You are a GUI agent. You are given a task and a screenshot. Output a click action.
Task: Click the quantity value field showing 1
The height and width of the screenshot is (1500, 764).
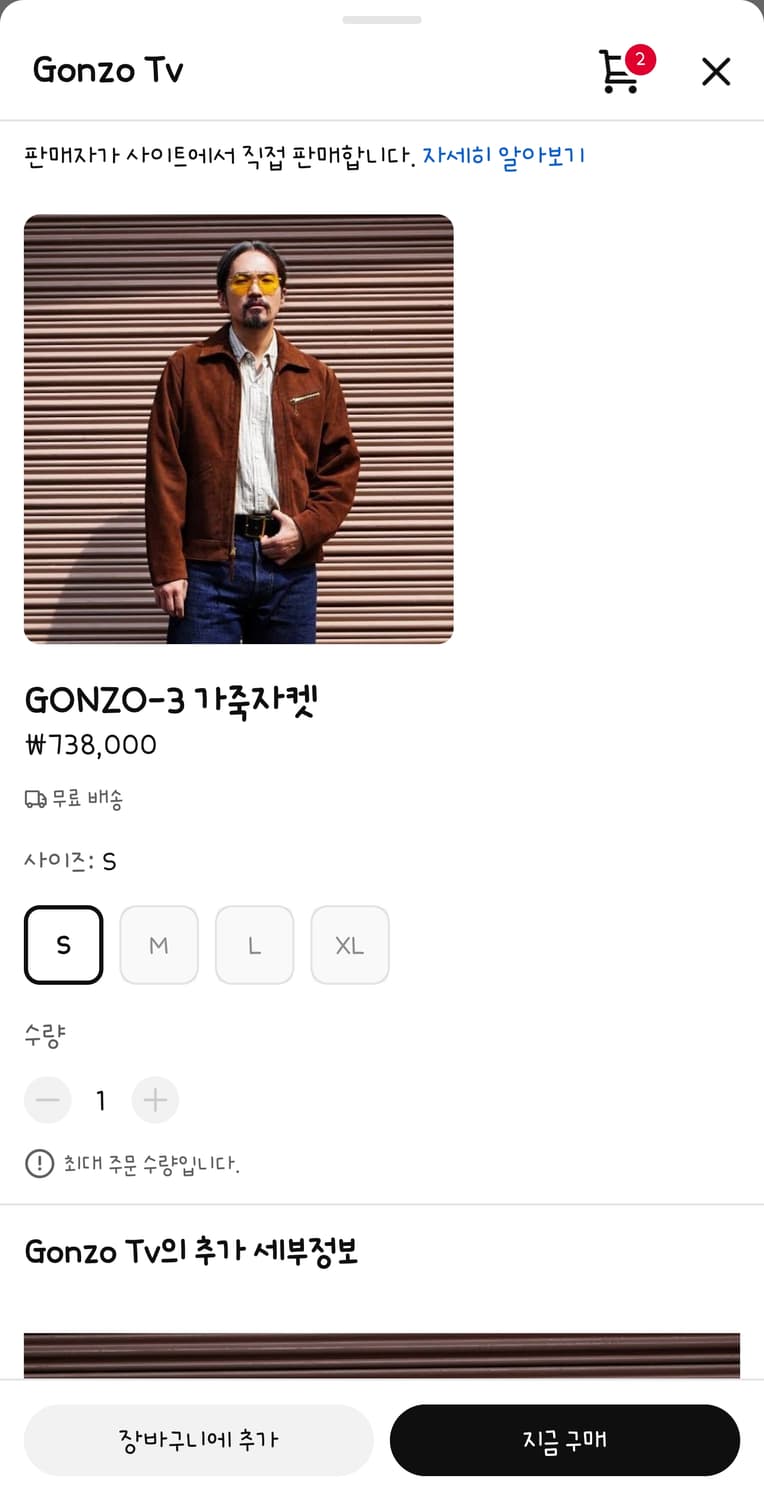click(101, 1099)
